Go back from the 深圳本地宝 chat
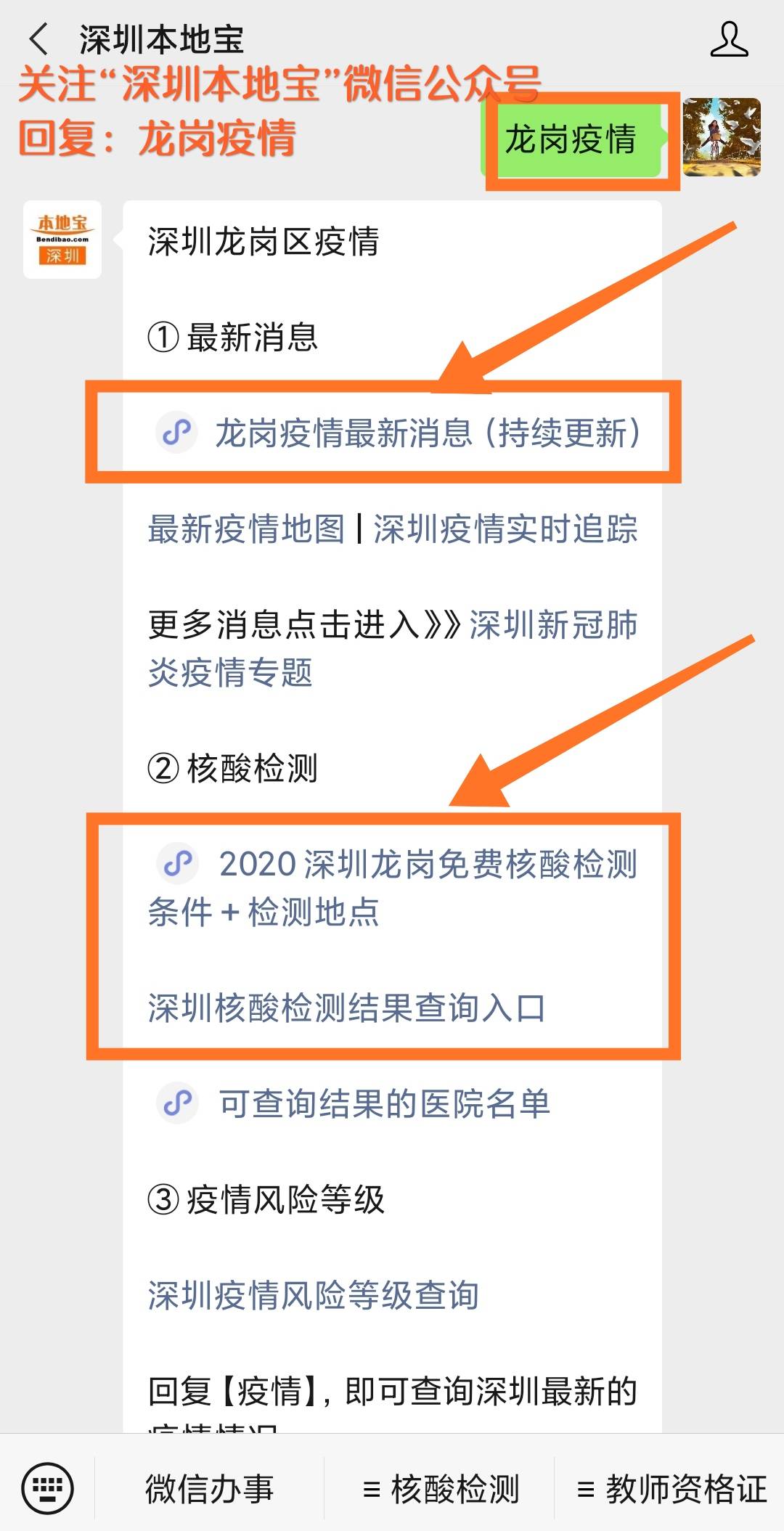The height and width of the screenshot is (1531, 784). point(38,39)
